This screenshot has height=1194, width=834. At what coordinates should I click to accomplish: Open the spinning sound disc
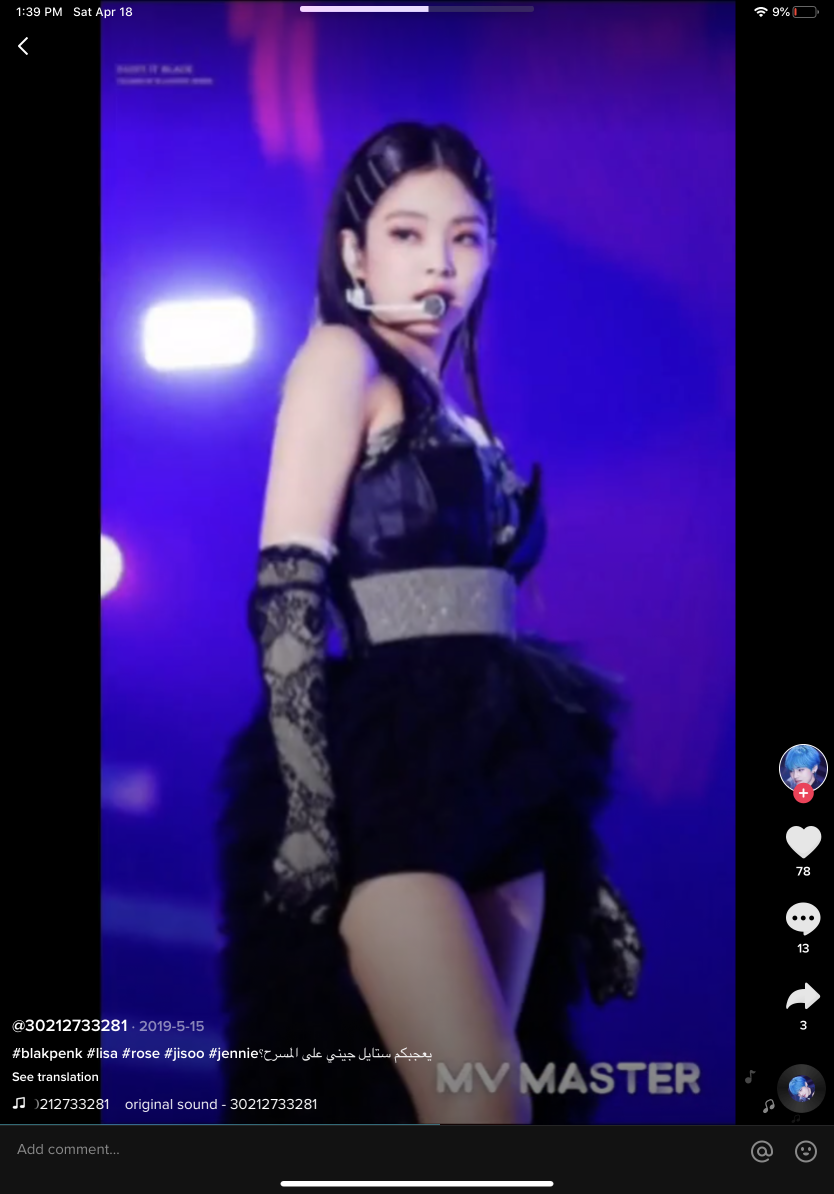click(x=801, y=1089)
